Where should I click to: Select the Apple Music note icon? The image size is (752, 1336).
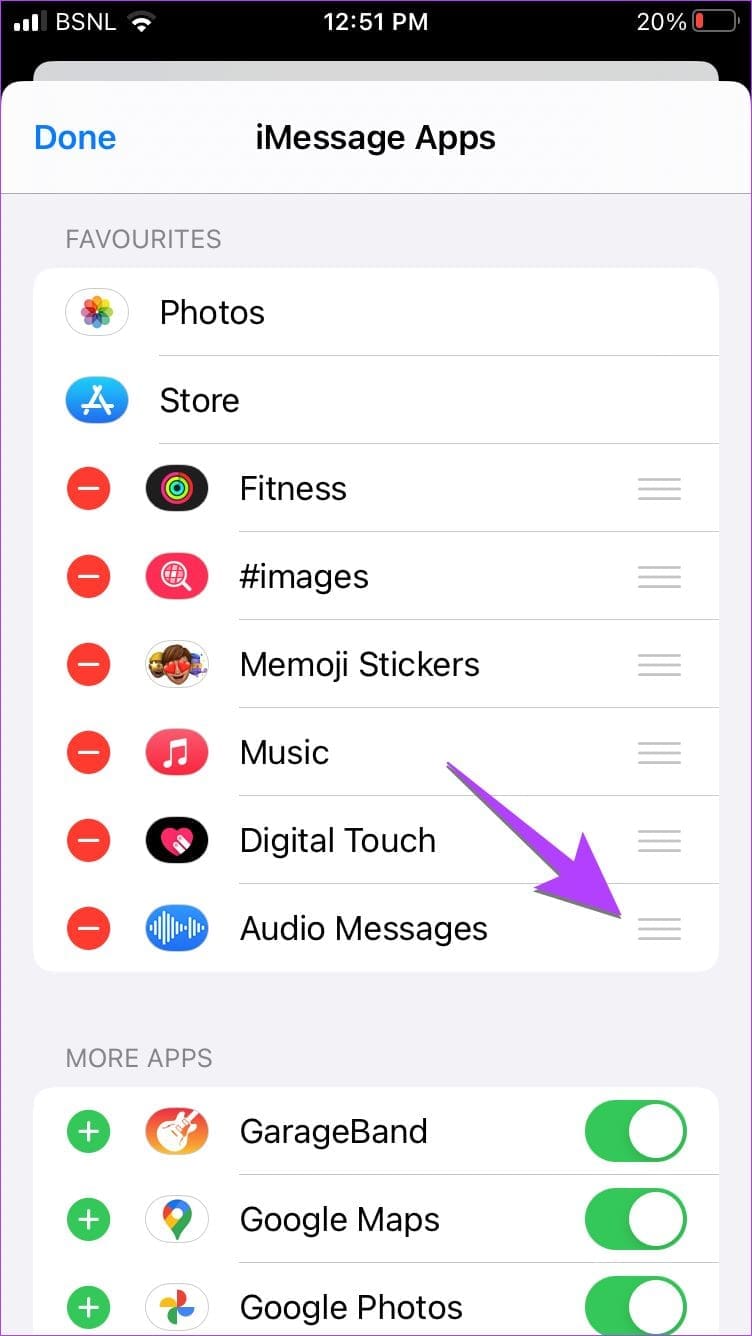click(177, 752)
